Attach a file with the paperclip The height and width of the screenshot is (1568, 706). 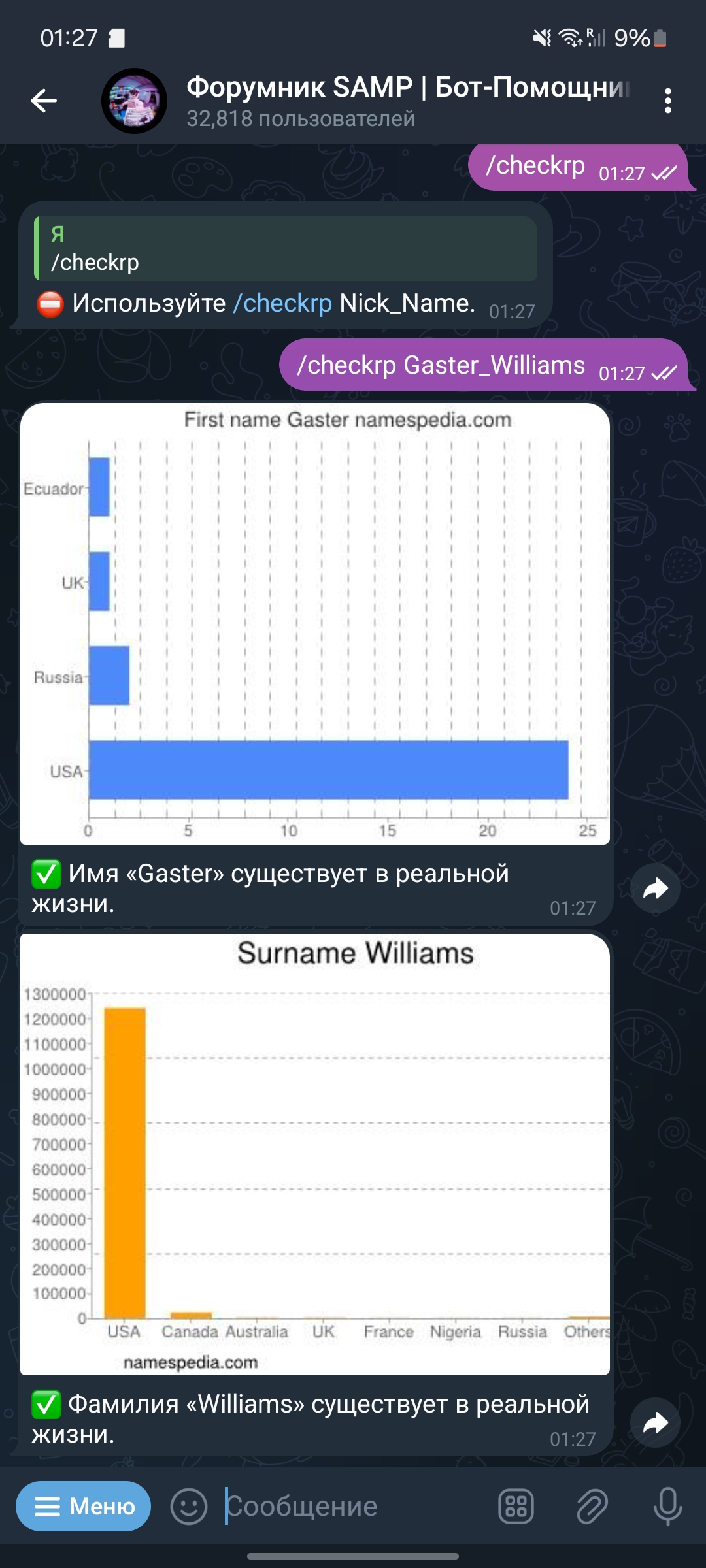[592, 1506]
